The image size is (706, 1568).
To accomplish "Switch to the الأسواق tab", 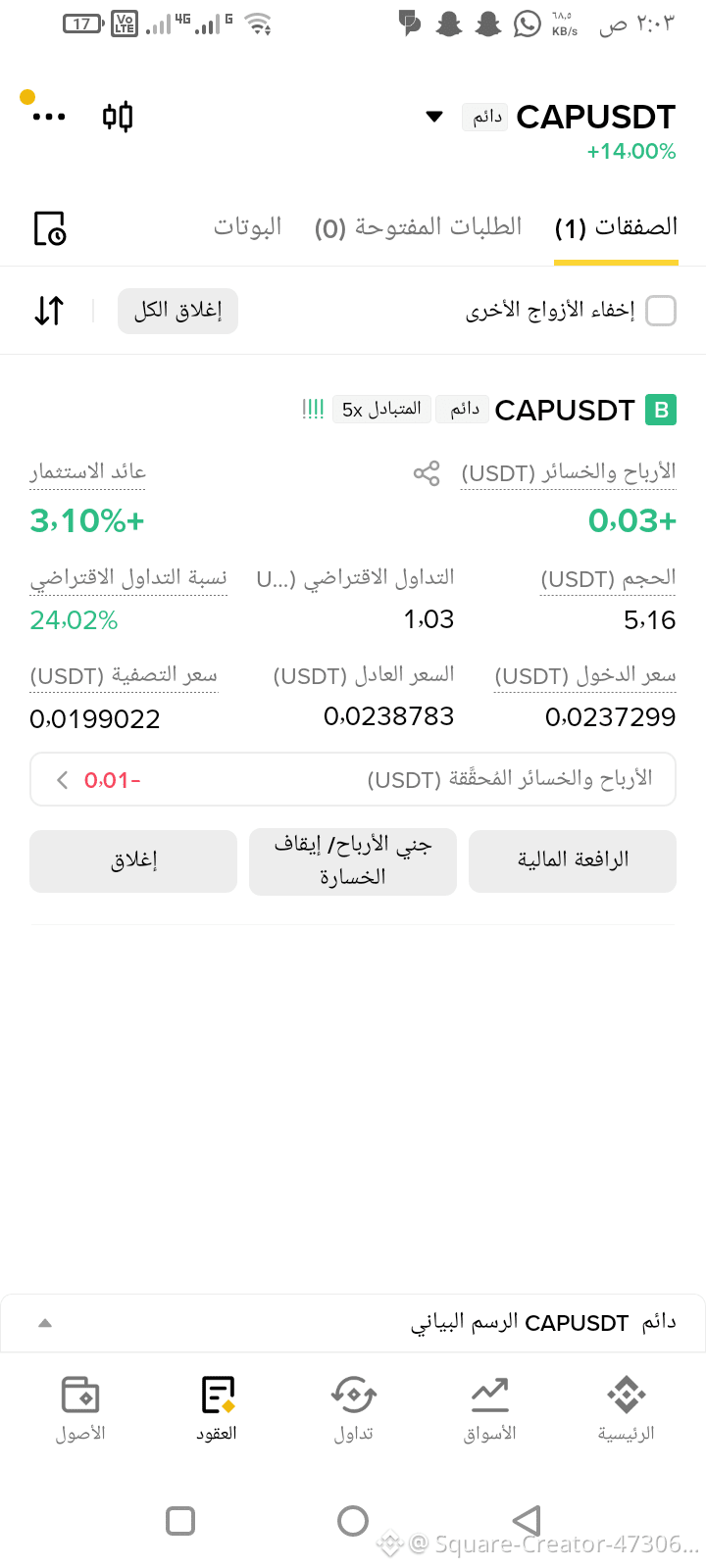I will coord(489,1409).
